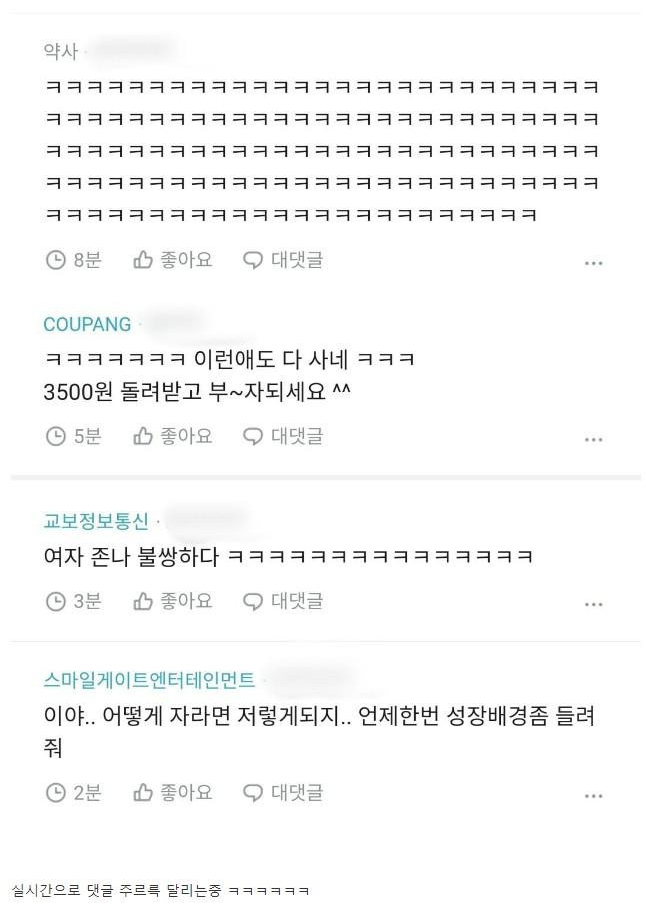Like the 스마일게이트엔터테인먼트 comment

[172, 792]
